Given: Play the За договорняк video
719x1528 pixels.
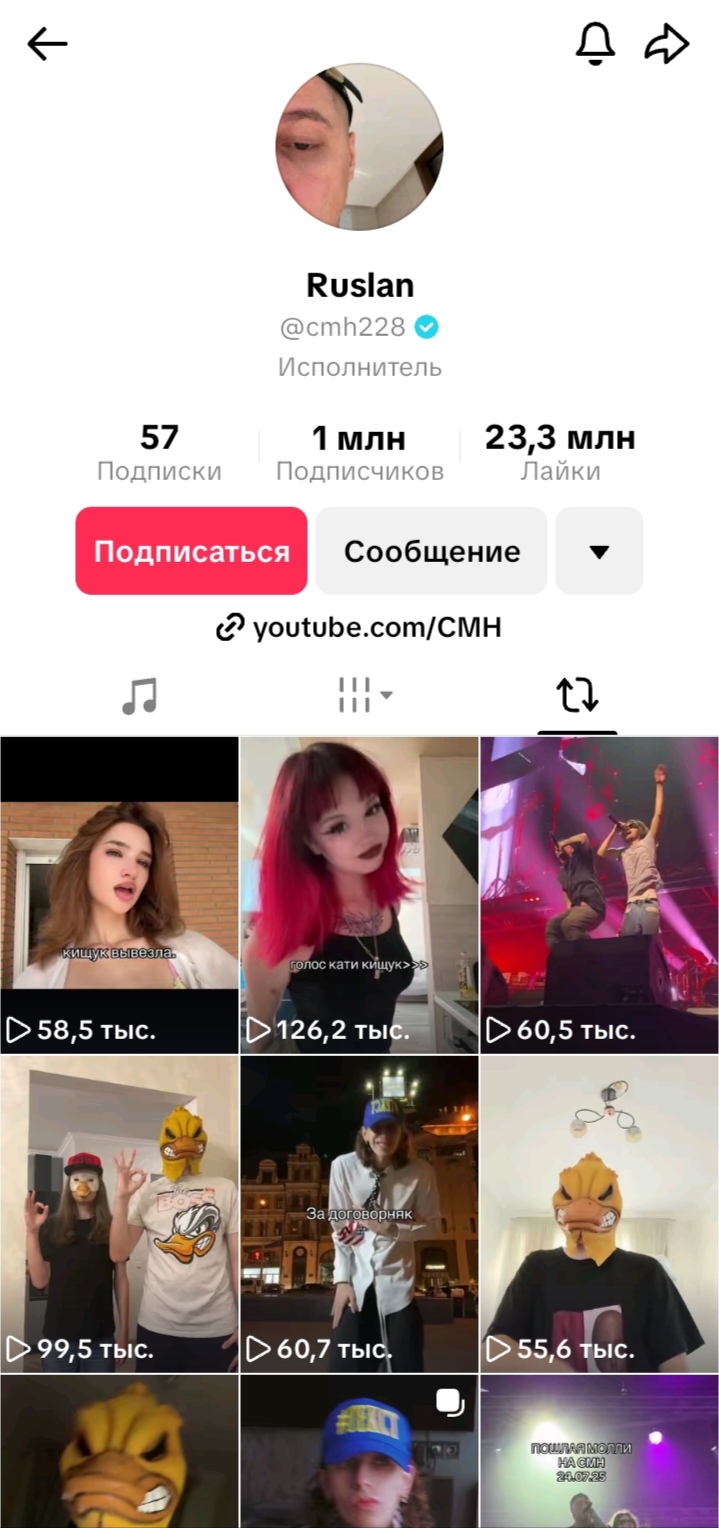Looking at the screenshot, I should point(359,1215).
